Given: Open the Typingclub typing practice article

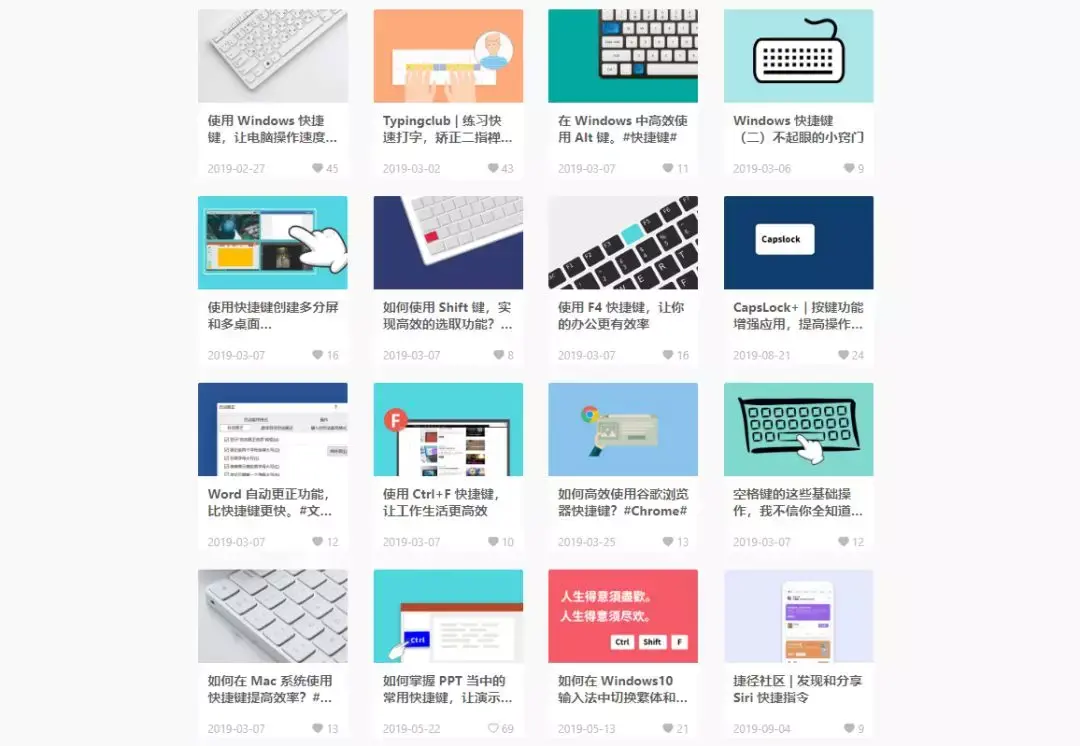Looking at the screenshot, I should [447, 129].
